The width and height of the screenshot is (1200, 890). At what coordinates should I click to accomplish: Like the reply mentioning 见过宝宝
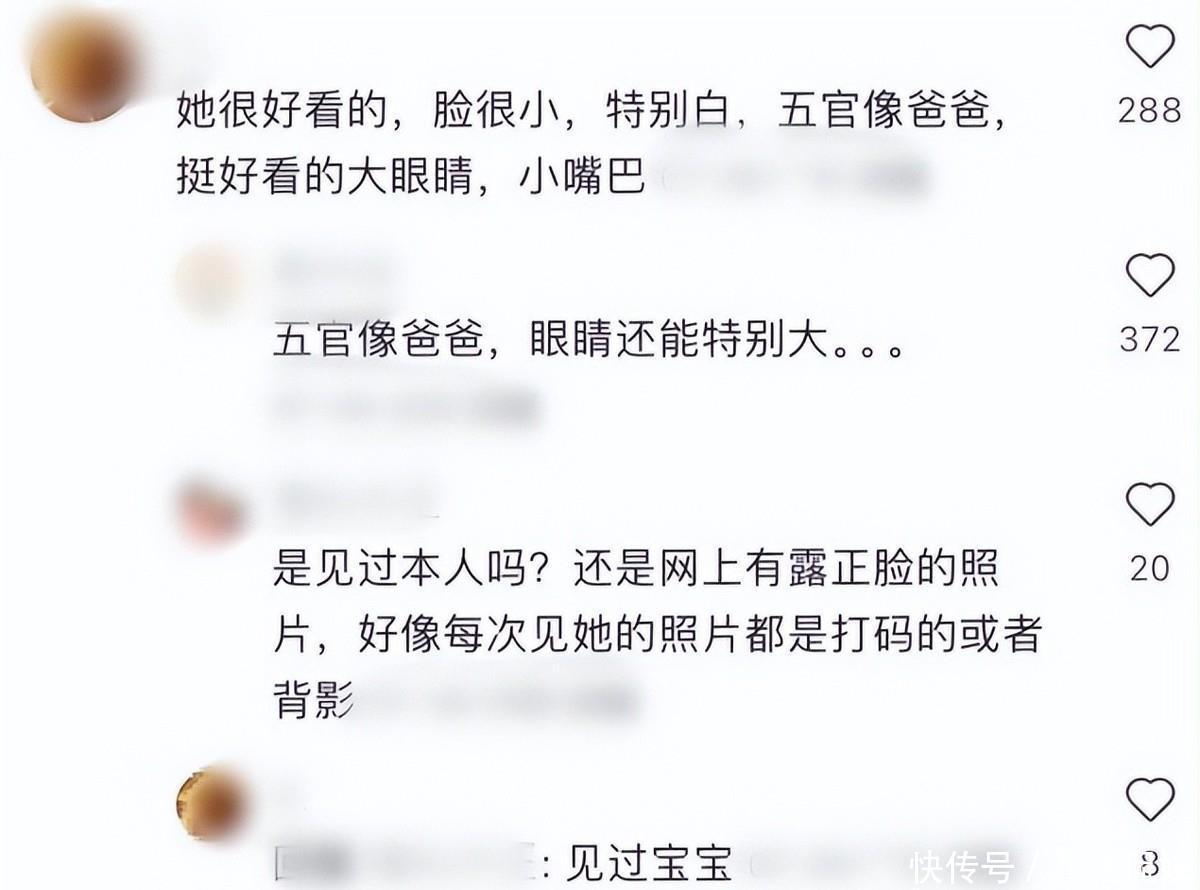[x=1150, y=800]
